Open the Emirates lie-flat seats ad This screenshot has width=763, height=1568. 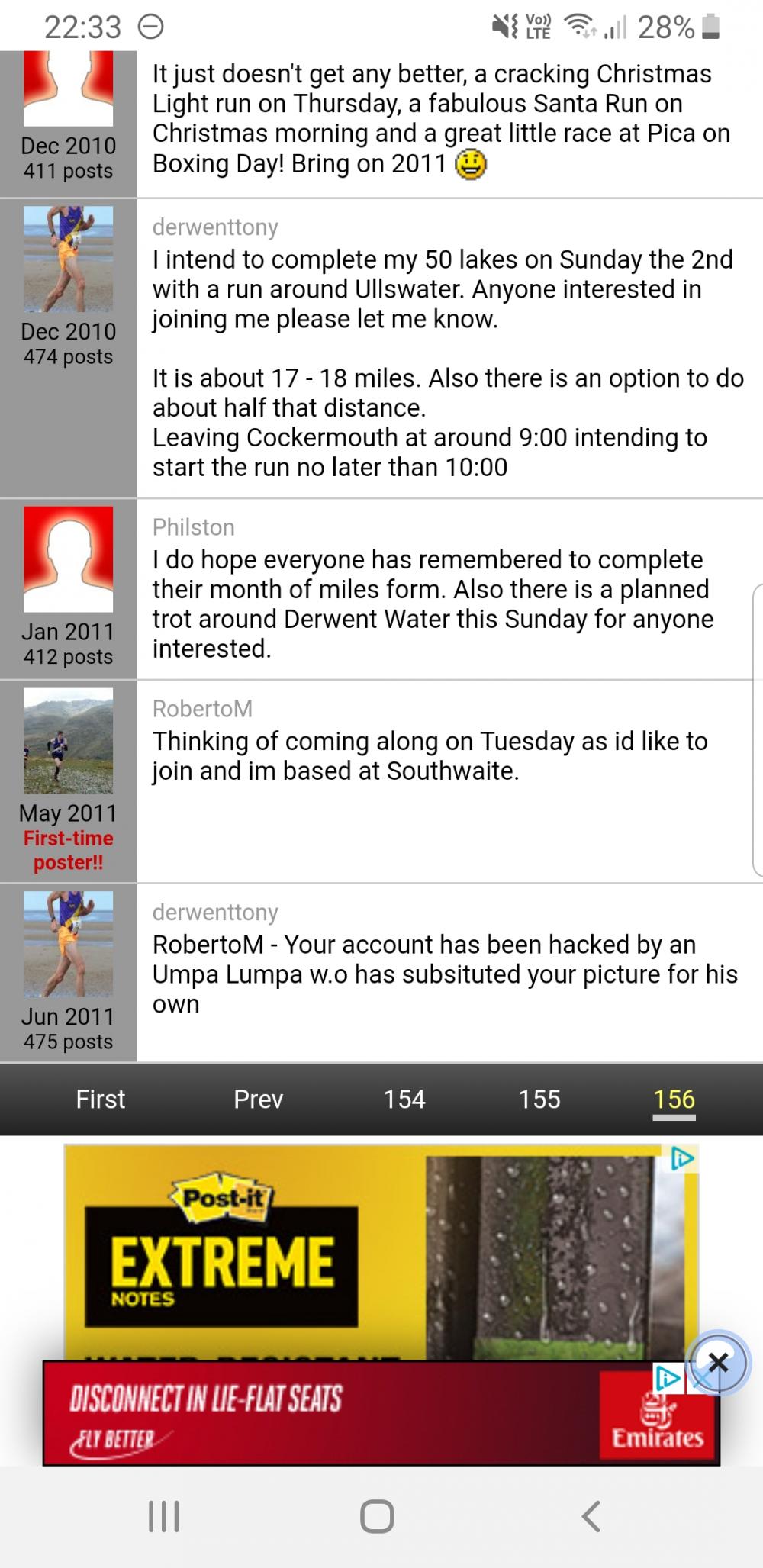click(343, 1413)
